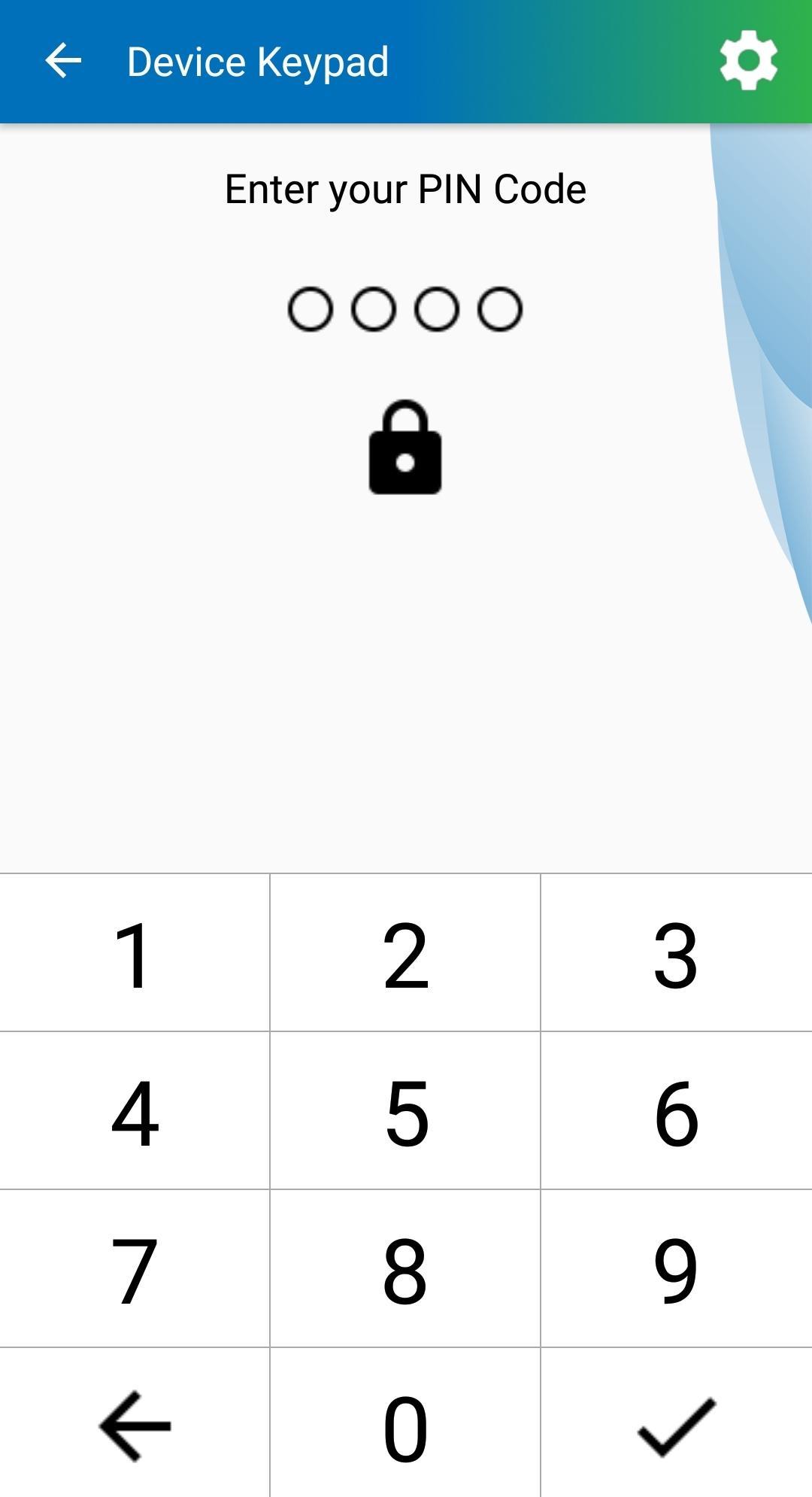The height and width of the screenshot is (1497, 812).
Task: Confirm PIN with the checkmark key
Action: (676, 1426)
